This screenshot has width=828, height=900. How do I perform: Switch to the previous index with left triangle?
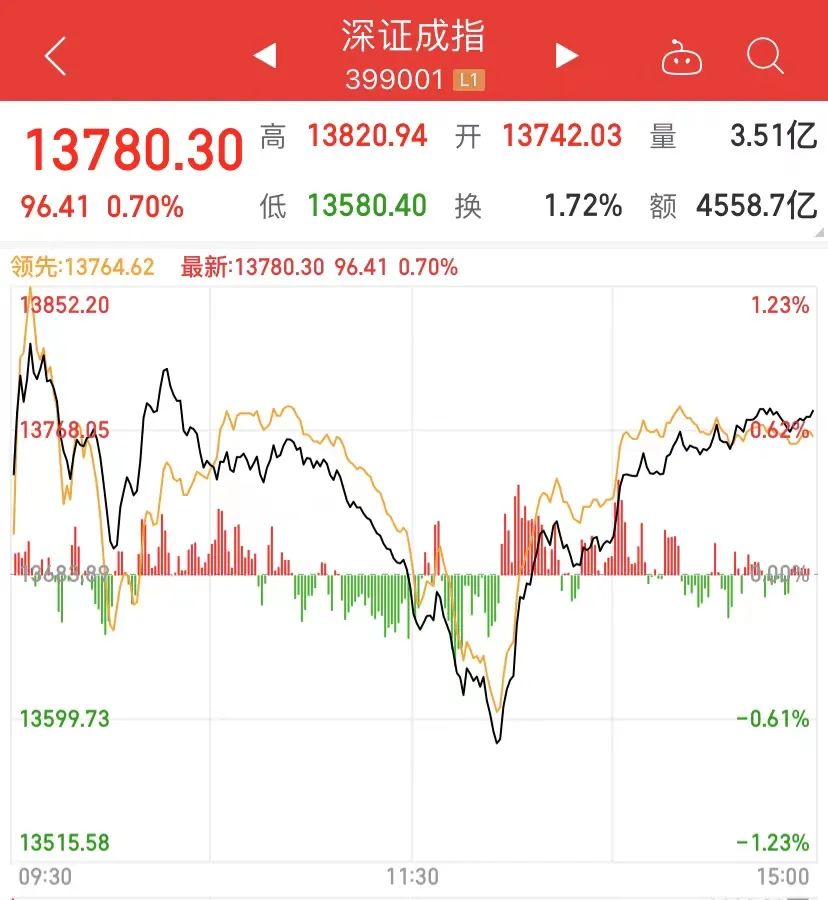pyautogui.click(x=265, y=56)
